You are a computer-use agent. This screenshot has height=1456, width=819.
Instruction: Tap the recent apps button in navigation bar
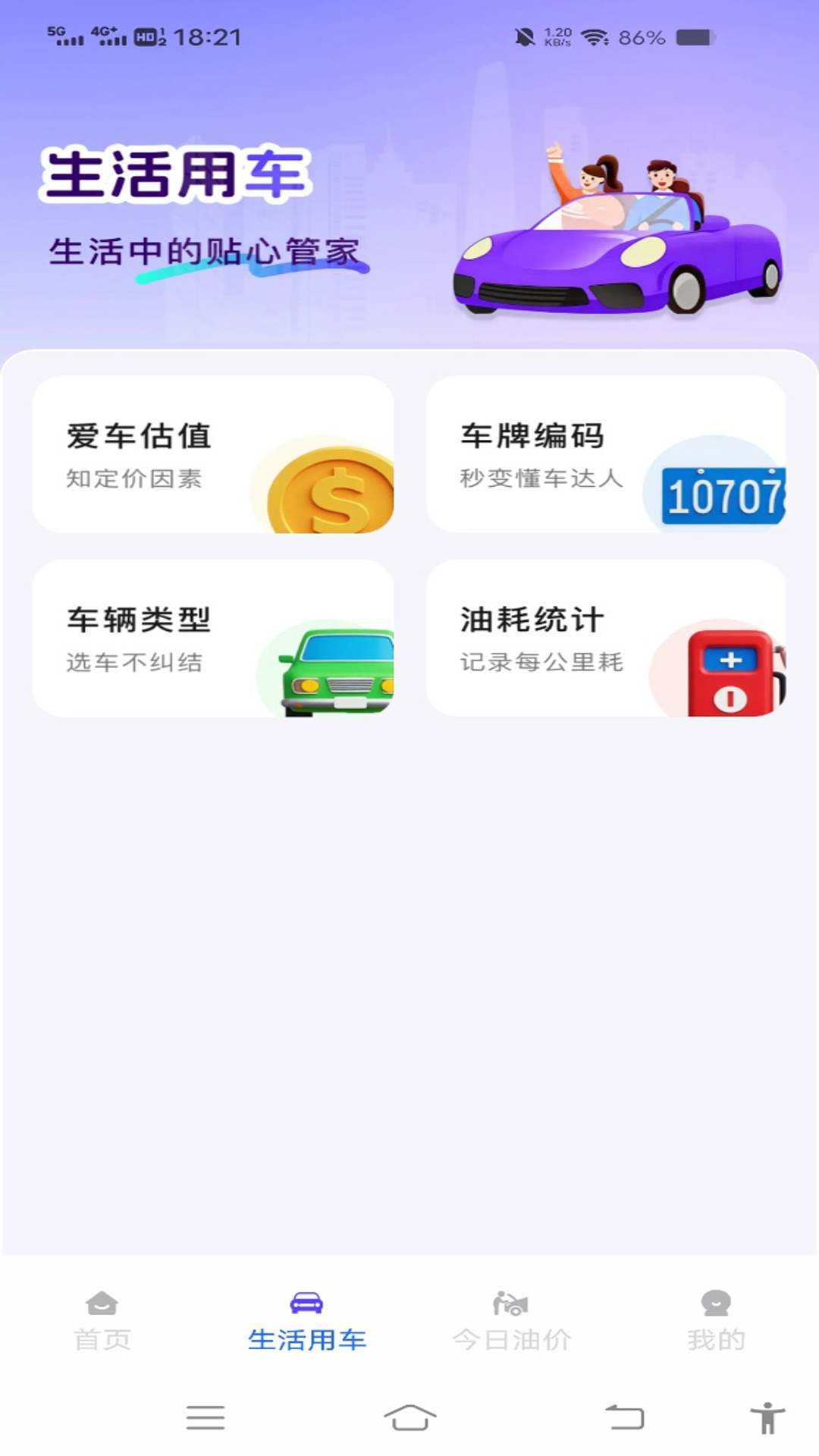205,1415
